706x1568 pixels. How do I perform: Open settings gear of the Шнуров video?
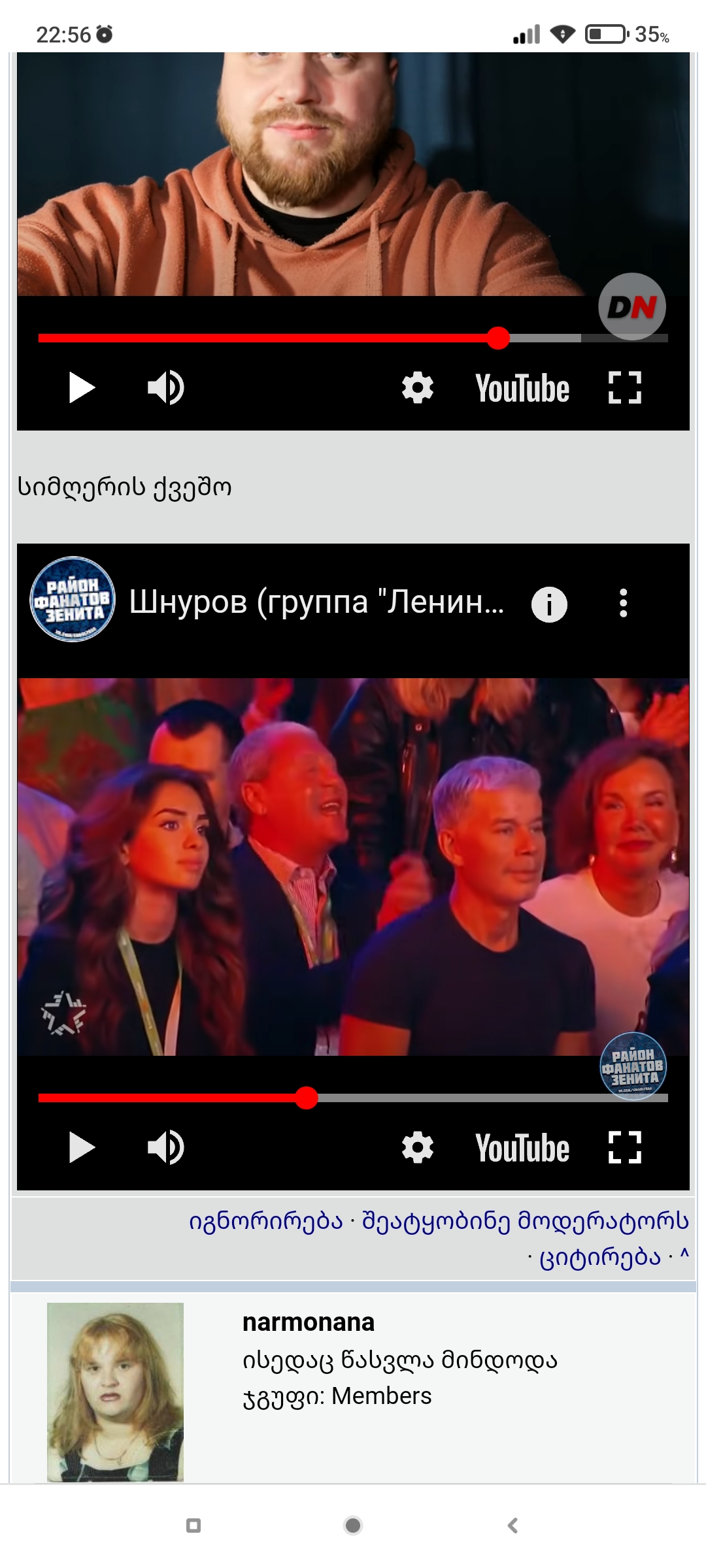coord(418,1148)
